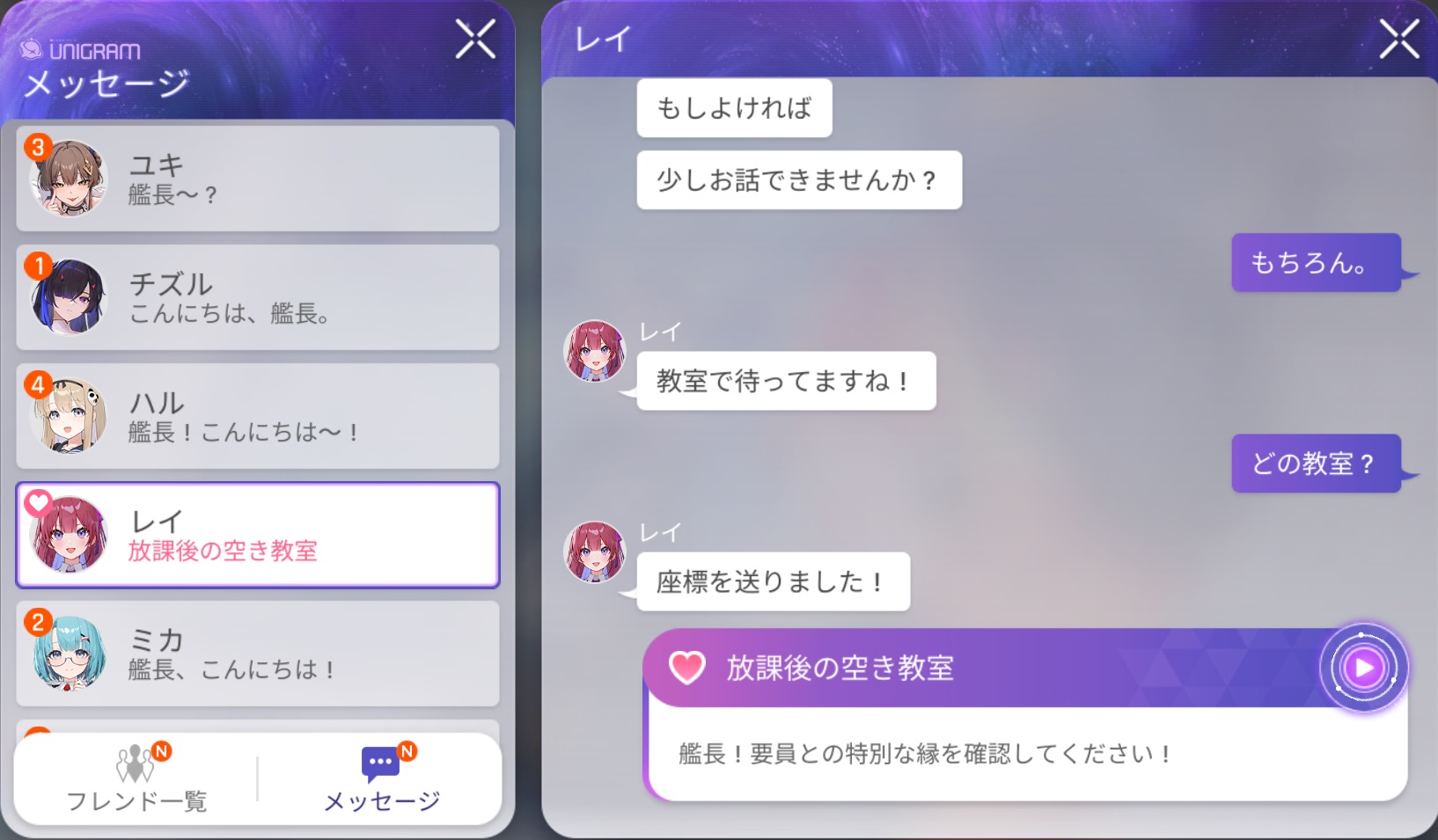Select the レイ conversation
Image resolution: width=1438 pixels, height=840 pixels.
click(257, 535)
